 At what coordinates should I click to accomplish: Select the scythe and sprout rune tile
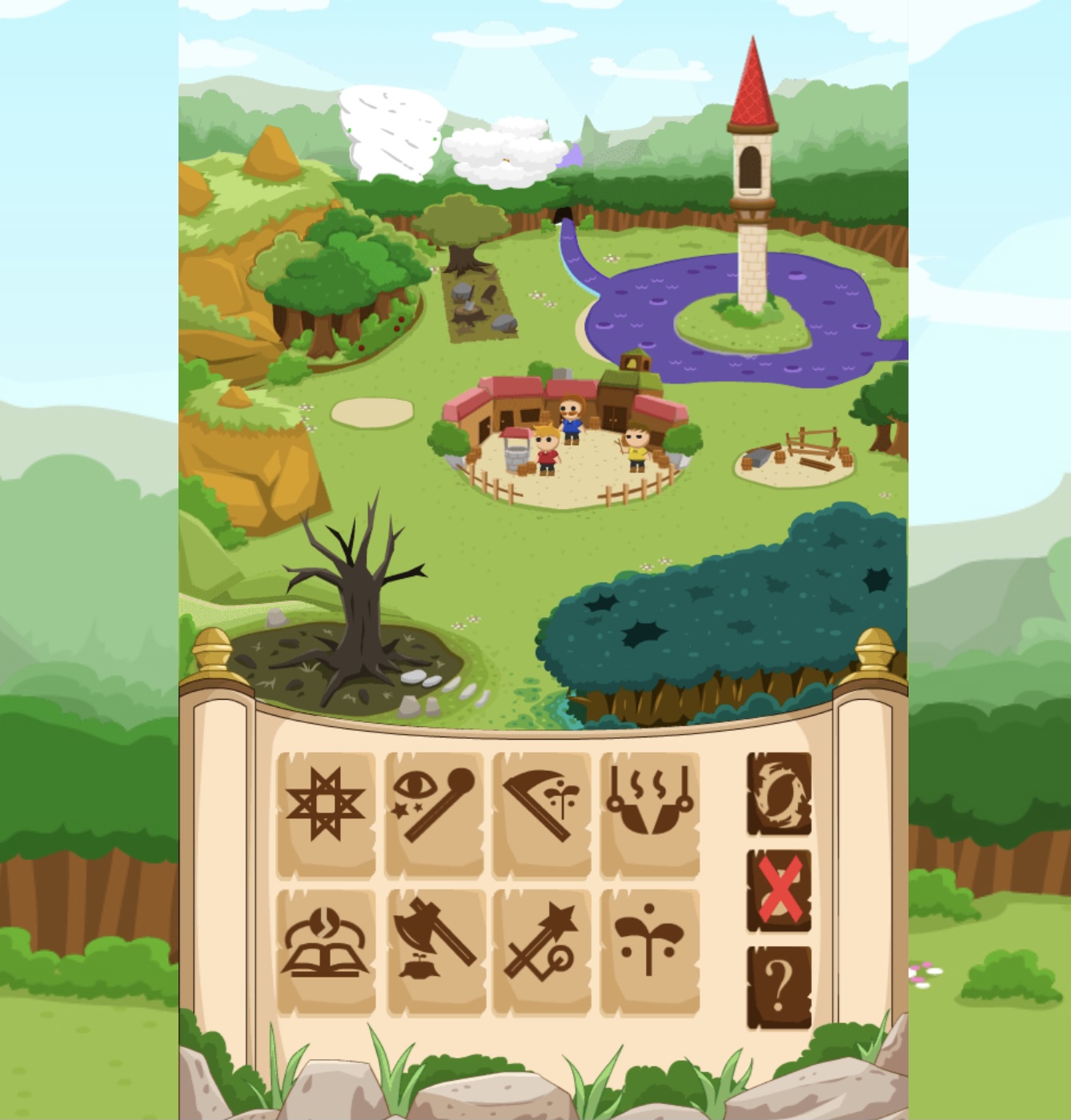coord(542,812)
